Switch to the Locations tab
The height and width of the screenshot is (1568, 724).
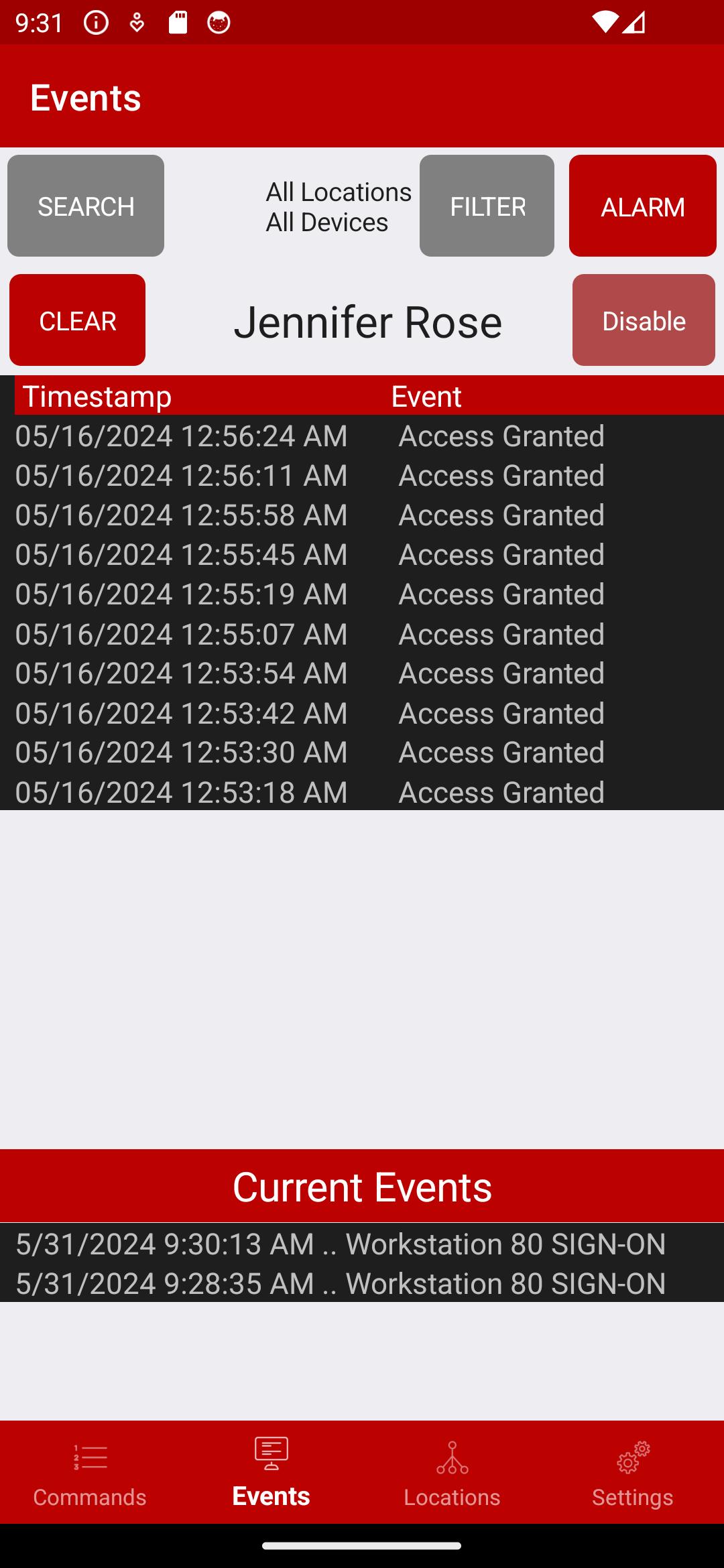452,1473
